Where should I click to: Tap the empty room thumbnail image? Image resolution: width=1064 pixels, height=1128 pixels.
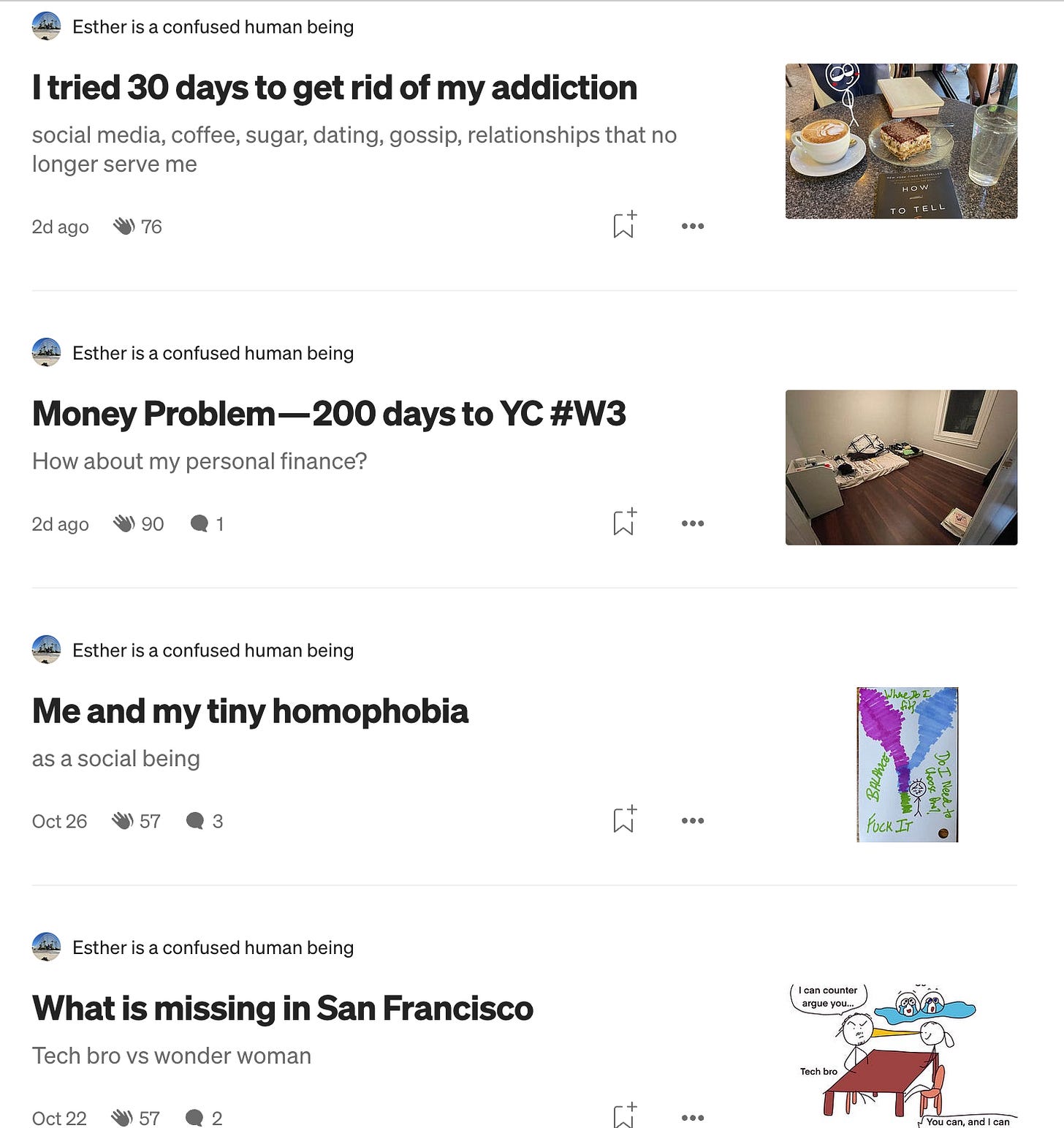point(900,467)
